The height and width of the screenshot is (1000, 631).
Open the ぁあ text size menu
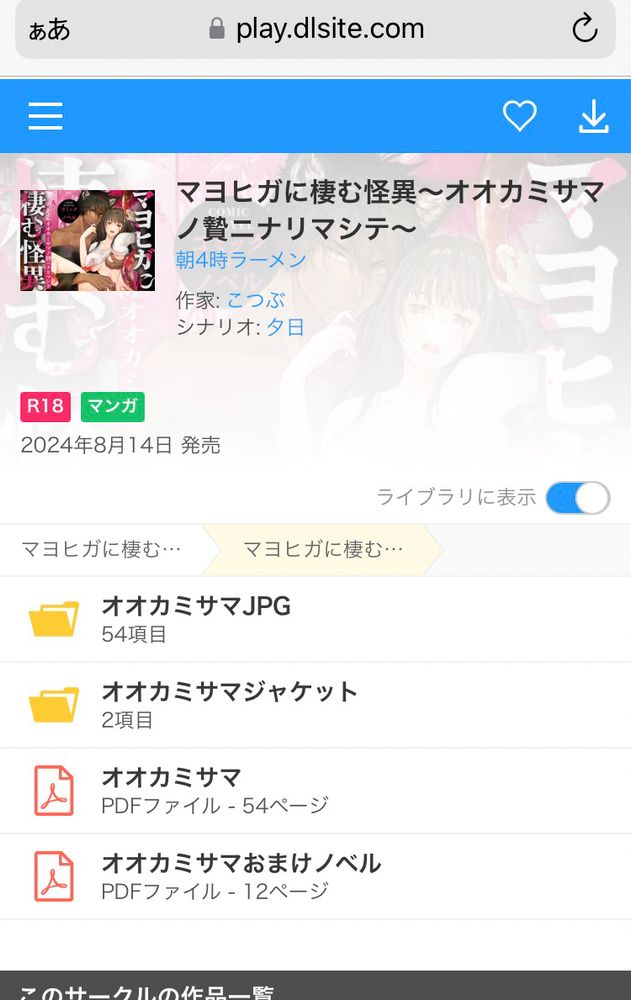(x=50, y=30)
